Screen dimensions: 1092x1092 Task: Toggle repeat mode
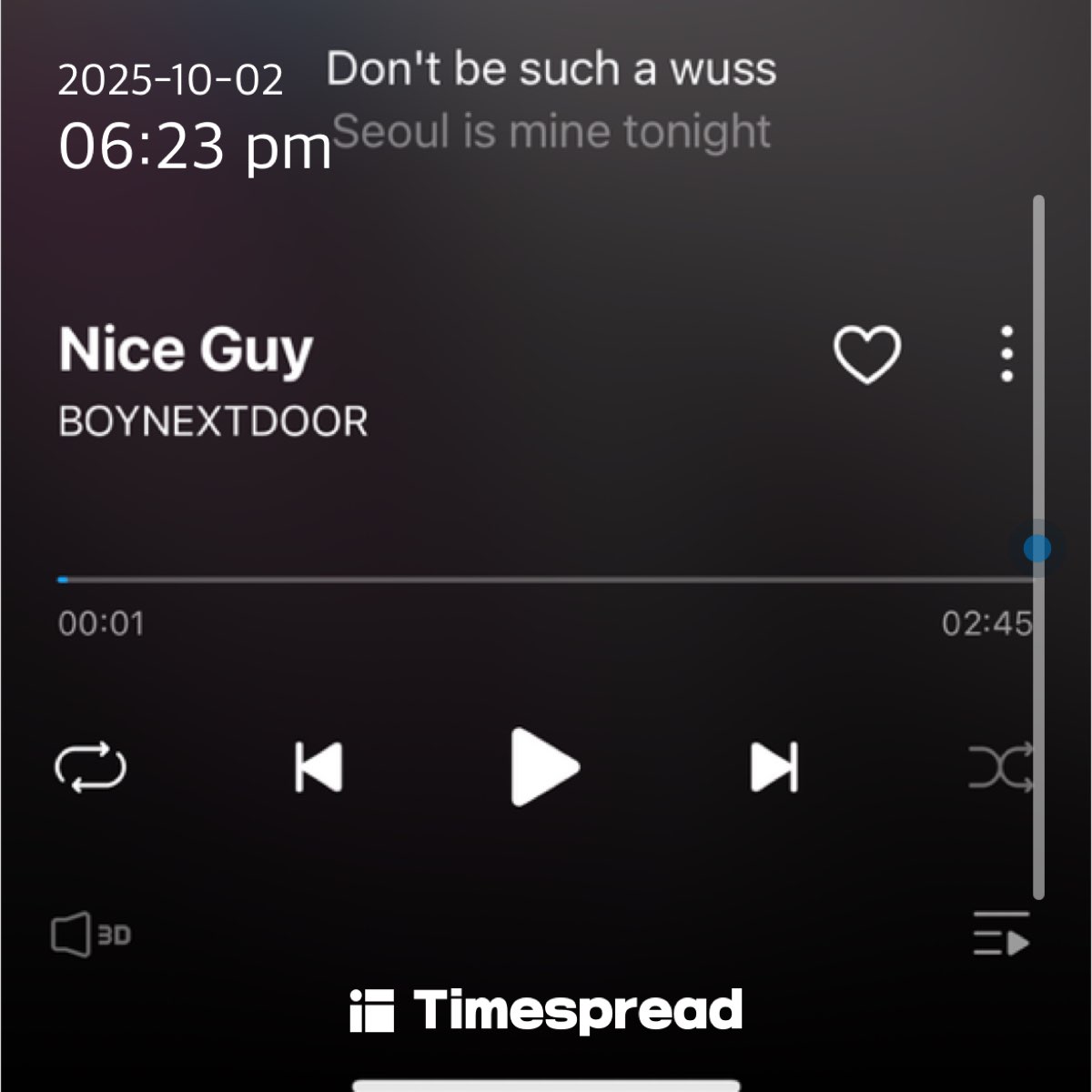pos(91,767)
